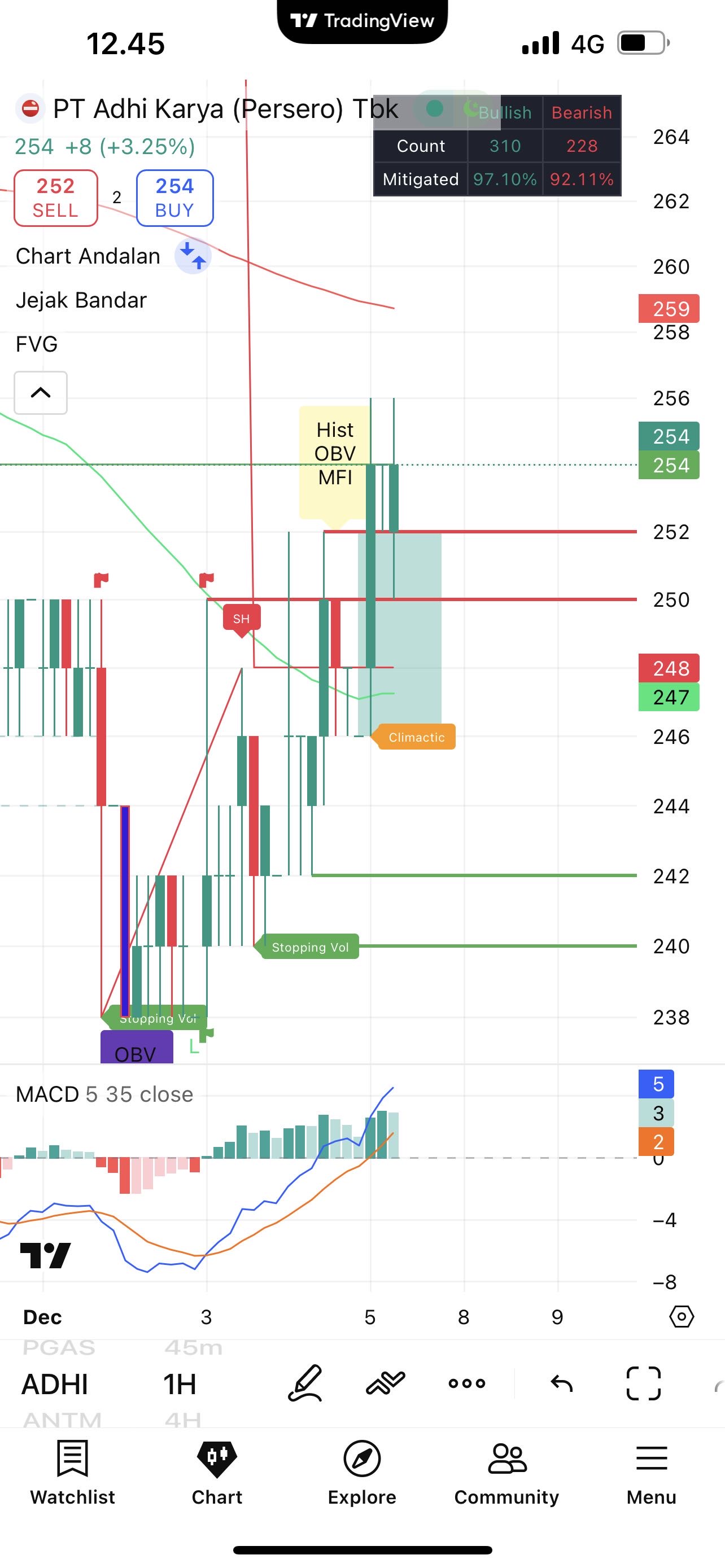Open the FVG indicator label
725x1568 pixels.
[x=37, y=344]
